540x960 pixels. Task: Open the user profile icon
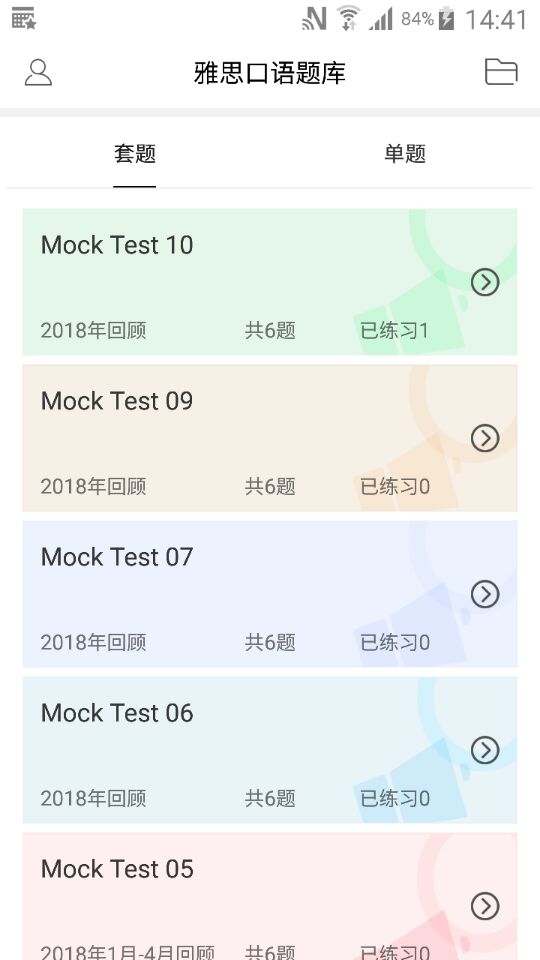(x=38, y=72)
